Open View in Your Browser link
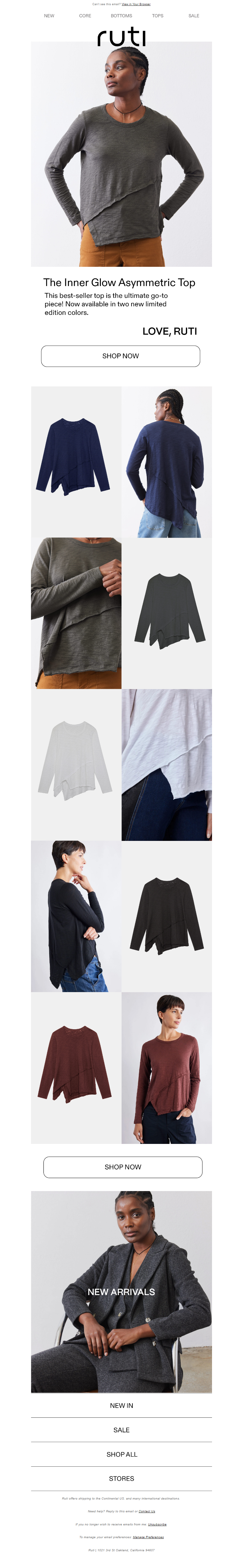243x1568 pixels. point(136,4)
